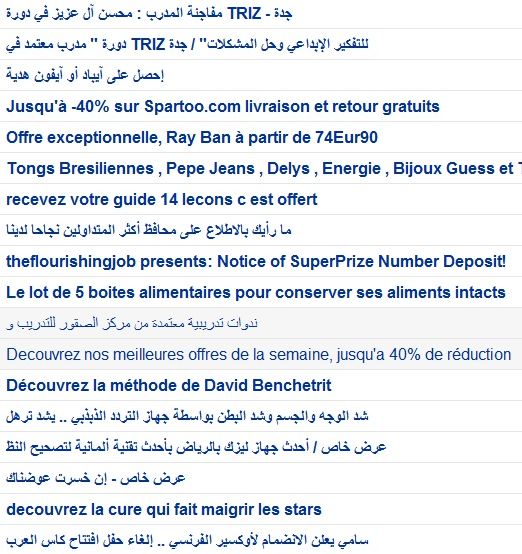The width and height of the screenshot is (522, 554).
Task: Open the عرض خاص - إن خسرت message
Action: (95, 478)
